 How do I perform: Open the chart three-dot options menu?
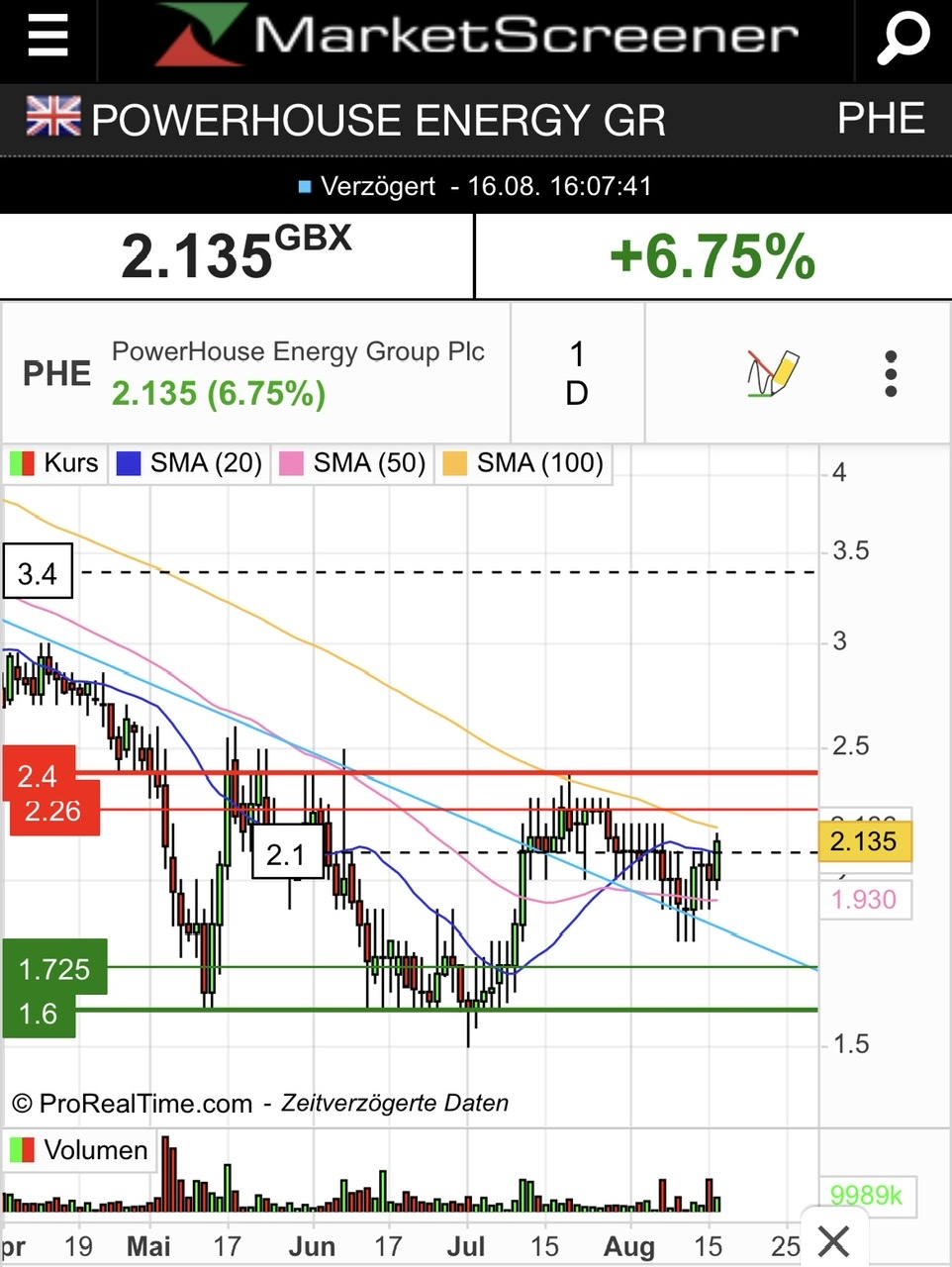pyautogui.click(x=891, y=373)
